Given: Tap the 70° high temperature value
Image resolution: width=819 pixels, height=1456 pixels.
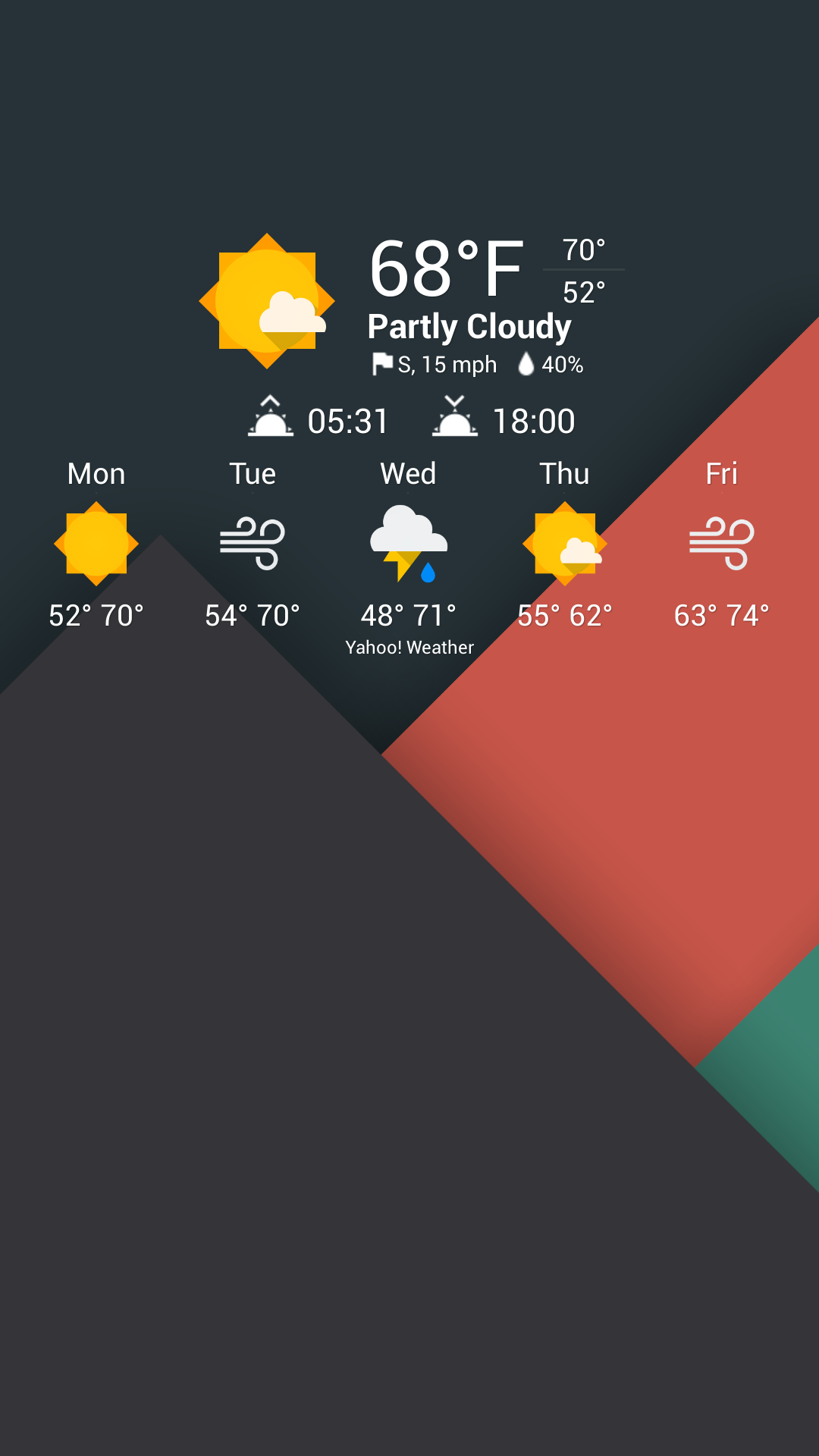Looking at the screenshot, I should tap(584, 250).
